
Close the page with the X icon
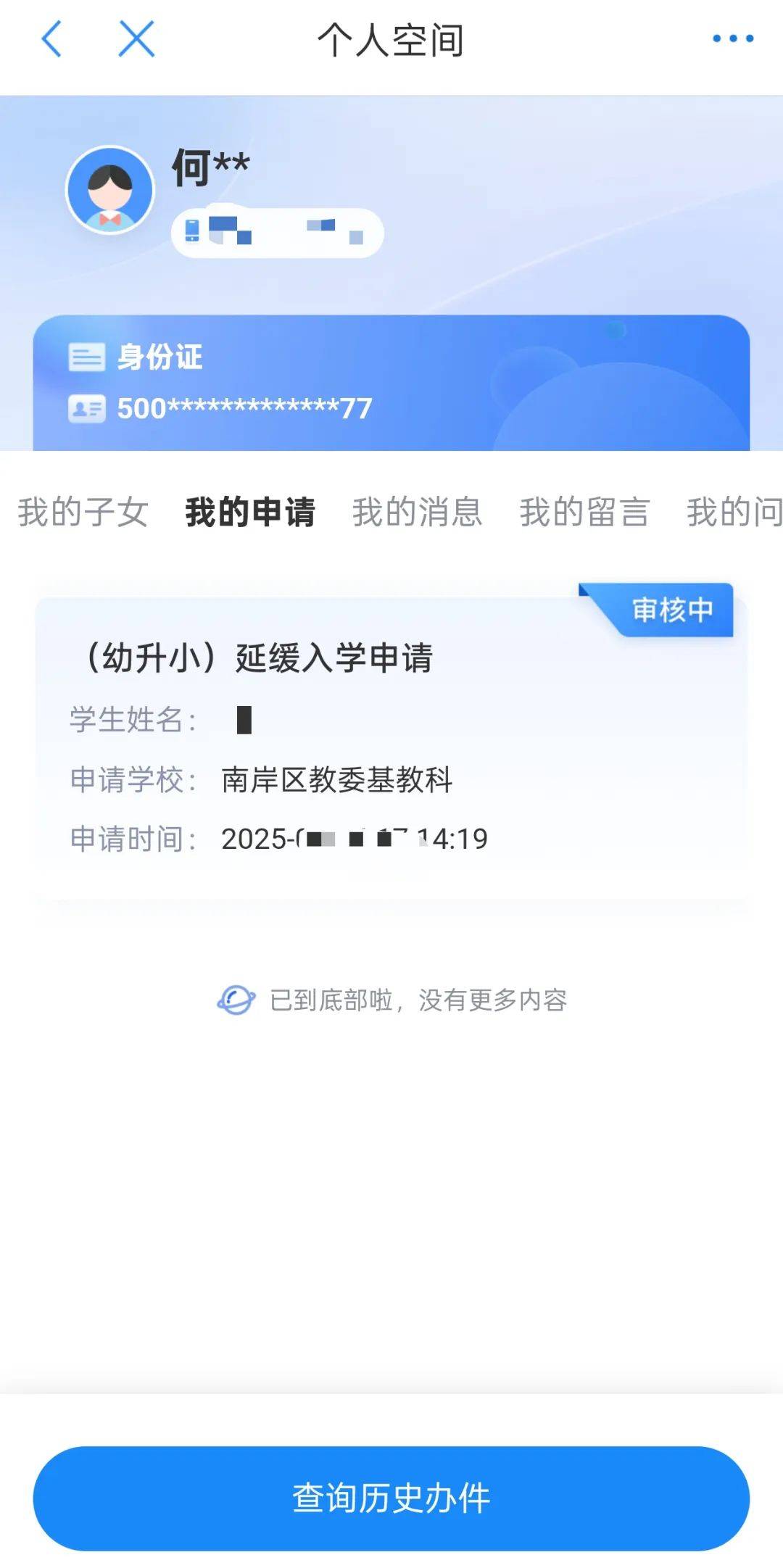tap(136, 39)
